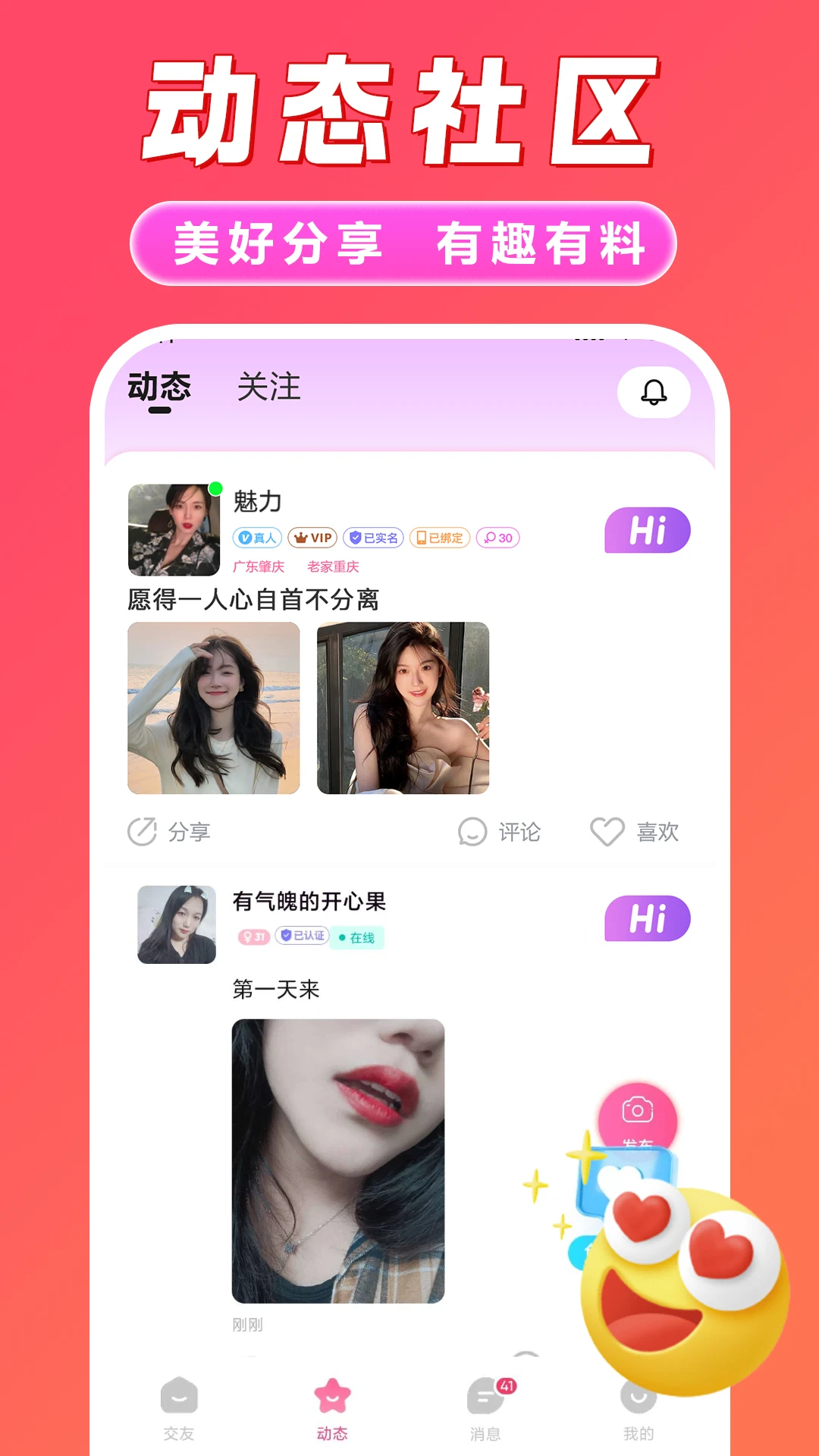Say Hi to 有气魄的开心果

[x=647, y=918]
